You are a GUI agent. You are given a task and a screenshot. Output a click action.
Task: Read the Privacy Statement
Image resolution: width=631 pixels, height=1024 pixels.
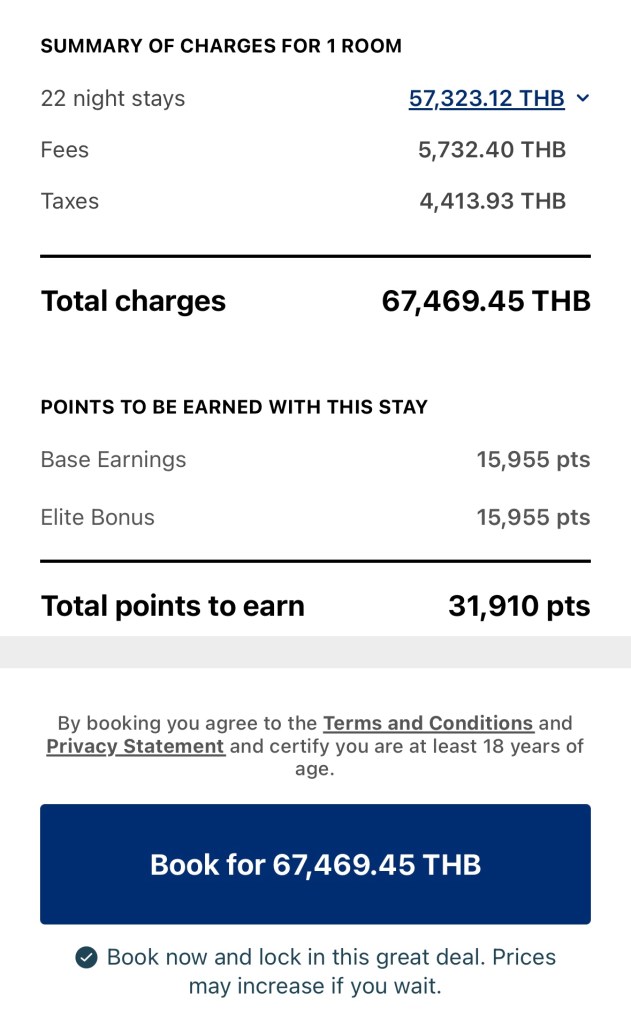pos(135,747)
